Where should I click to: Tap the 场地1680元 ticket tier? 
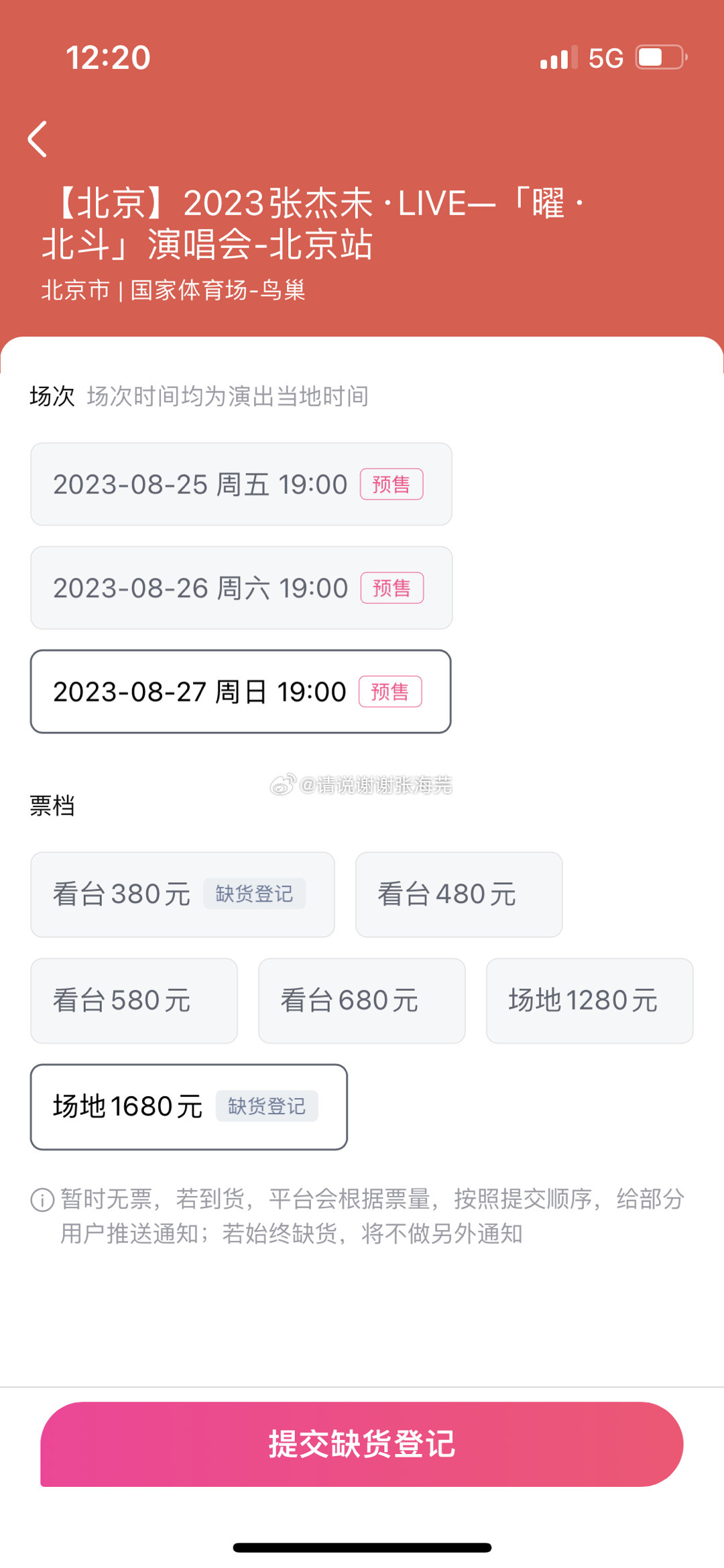tap(189, 1107)
